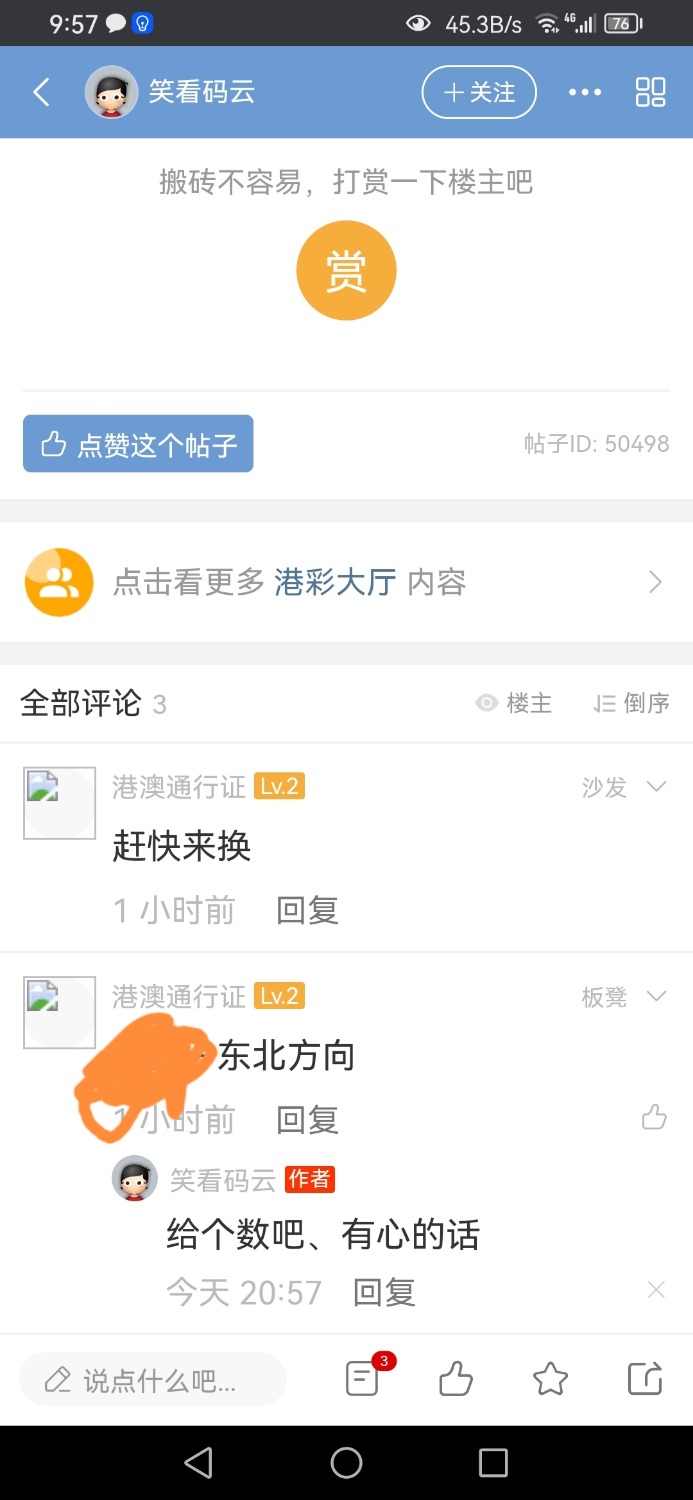Open the grid menu icon in header

pyautogui.click(x=650, y=93)
